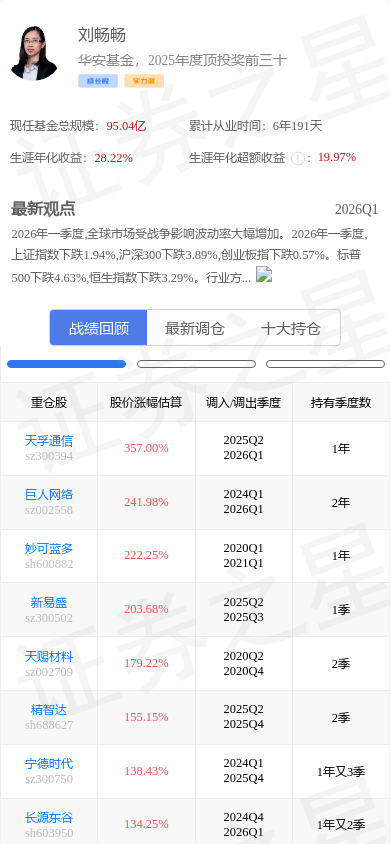Image resolution: width=390 pixels, height=844 pixels.
Task: Tap the info icon beside 生涯年化超额收益
Action: click(297, 158)
